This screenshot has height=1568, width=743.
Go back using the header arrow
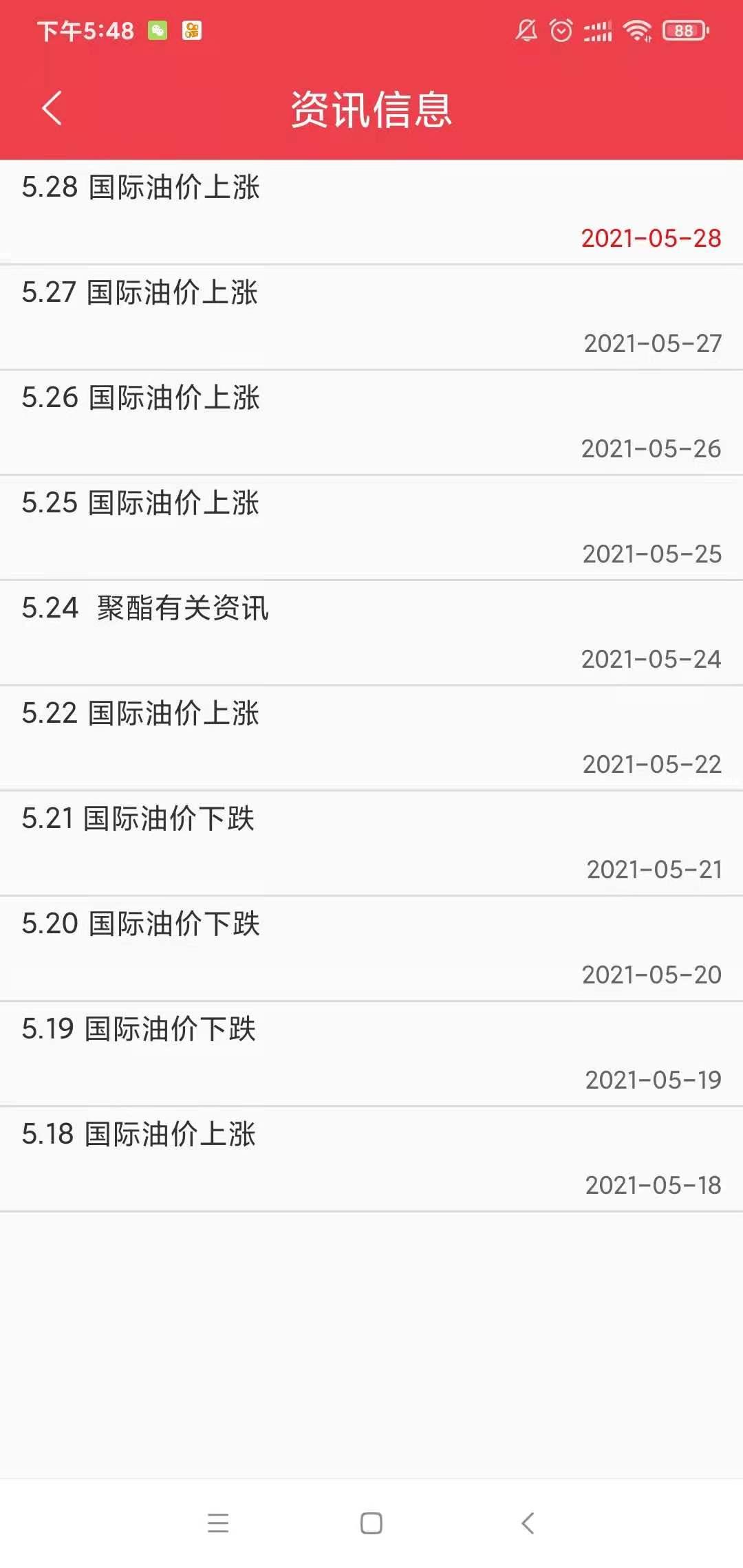click(52, 108)
